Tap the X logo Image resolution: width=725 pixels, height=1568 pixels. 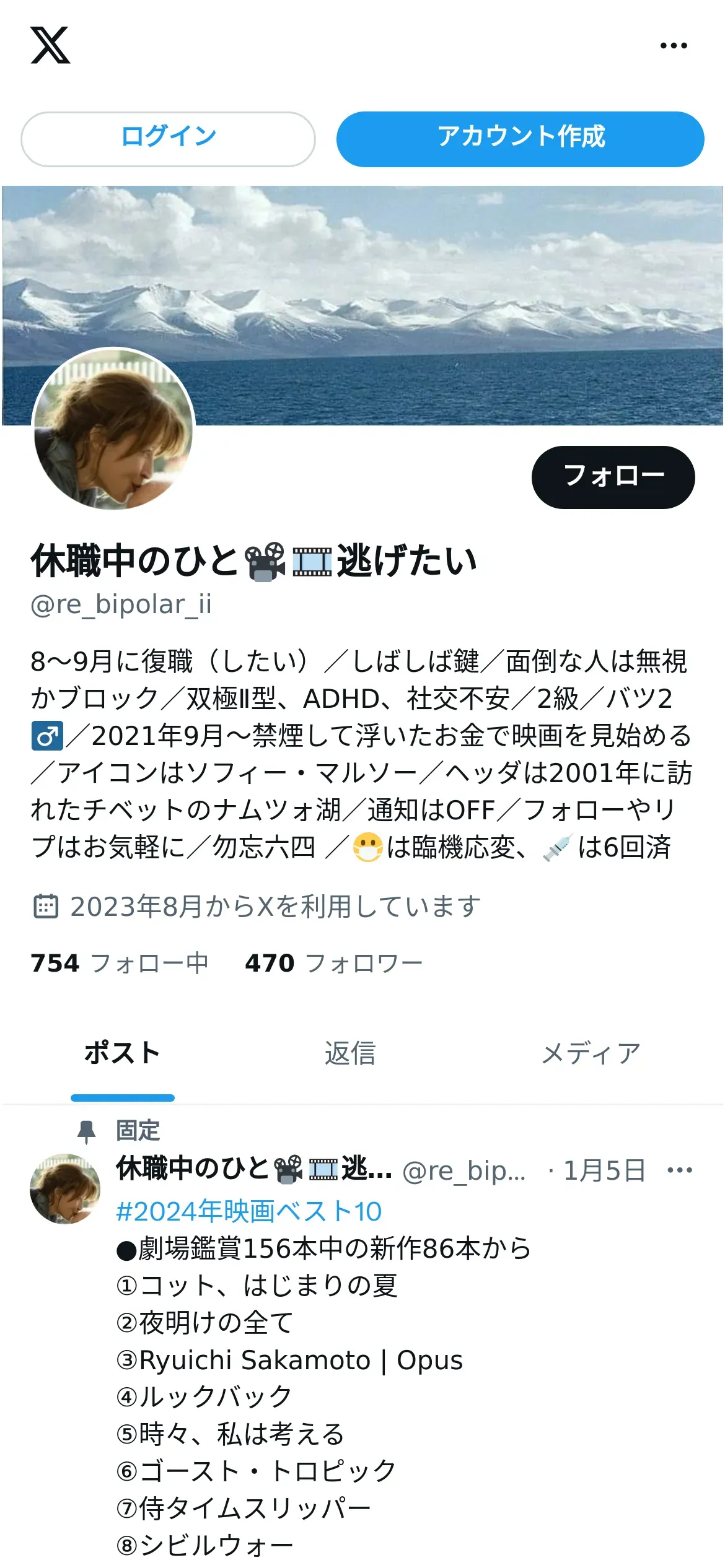(x=50, y=45)
